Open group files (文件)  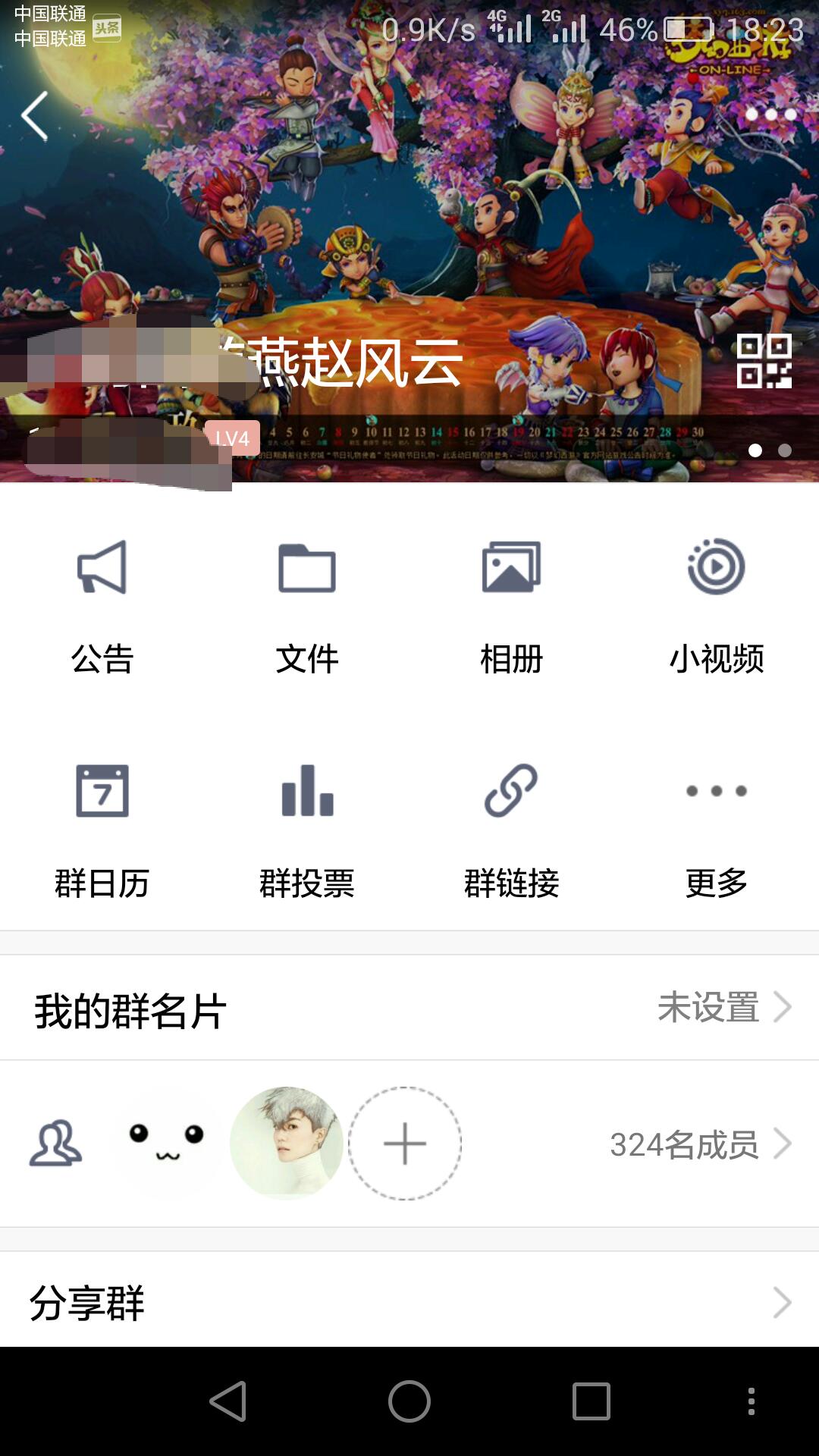pyautogui.click(x=307, y=604)
